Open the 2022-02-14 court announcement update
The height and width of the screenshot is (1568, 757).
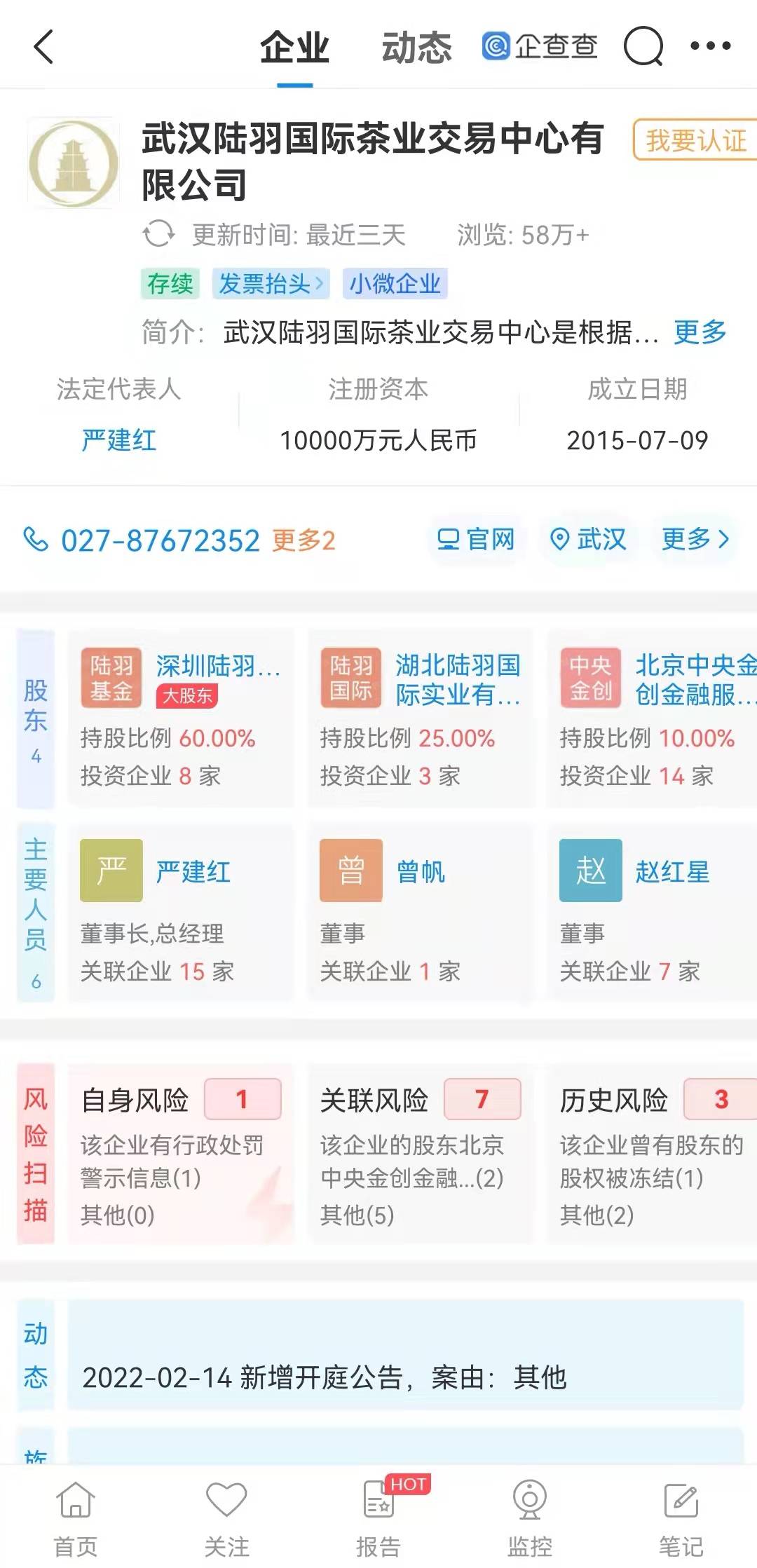click(x=405, y=1377)
